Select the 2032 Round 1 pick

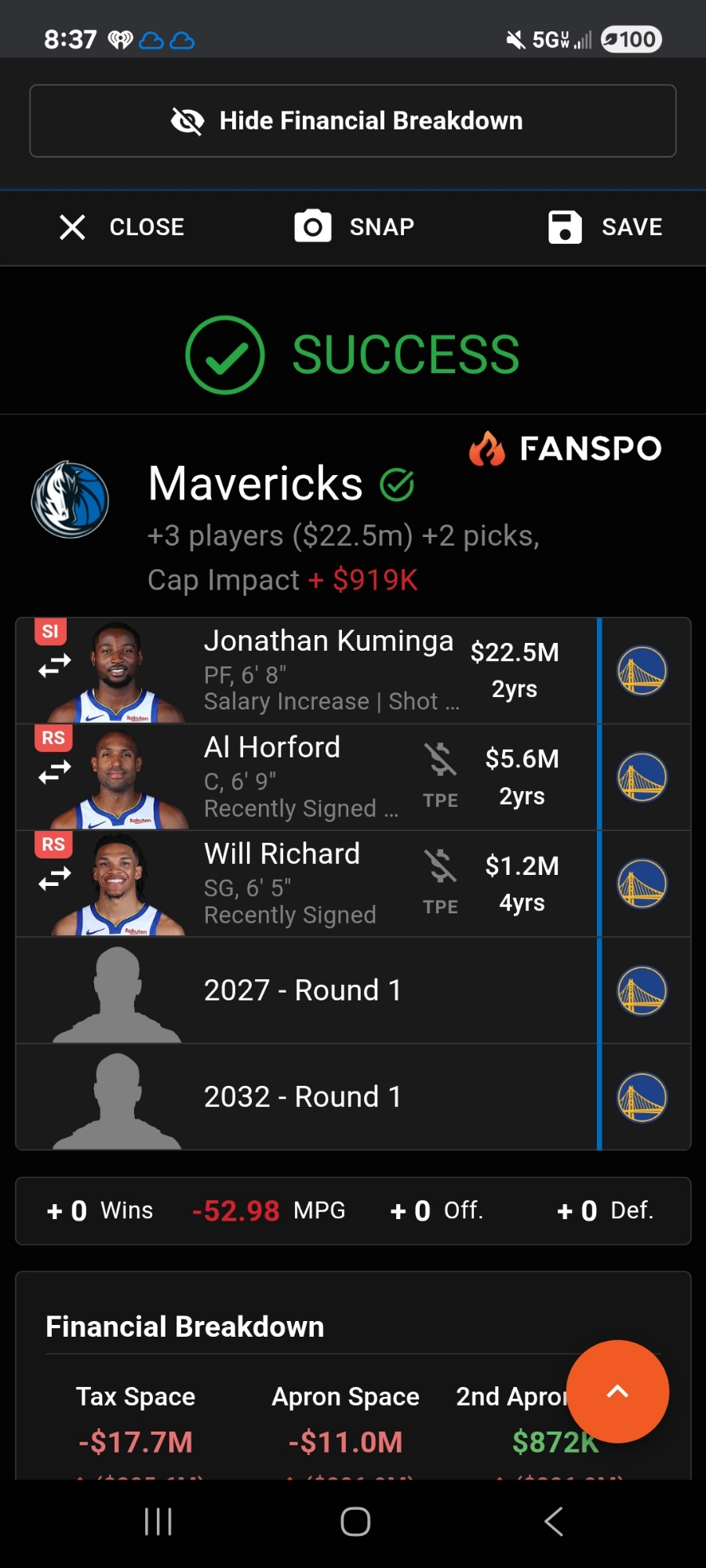click(x=303, y=1097)
